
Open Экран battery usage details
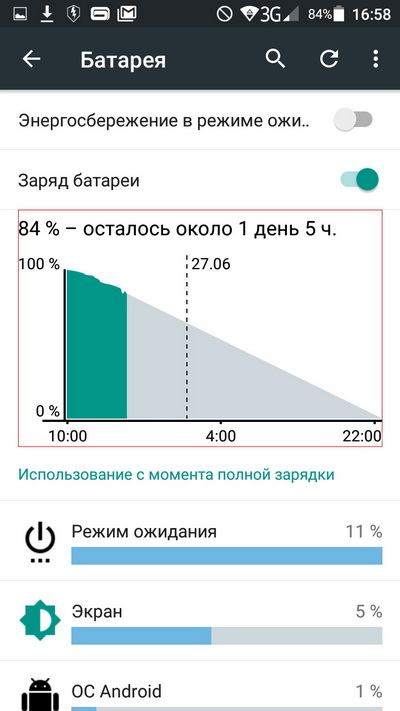point(200,620)
